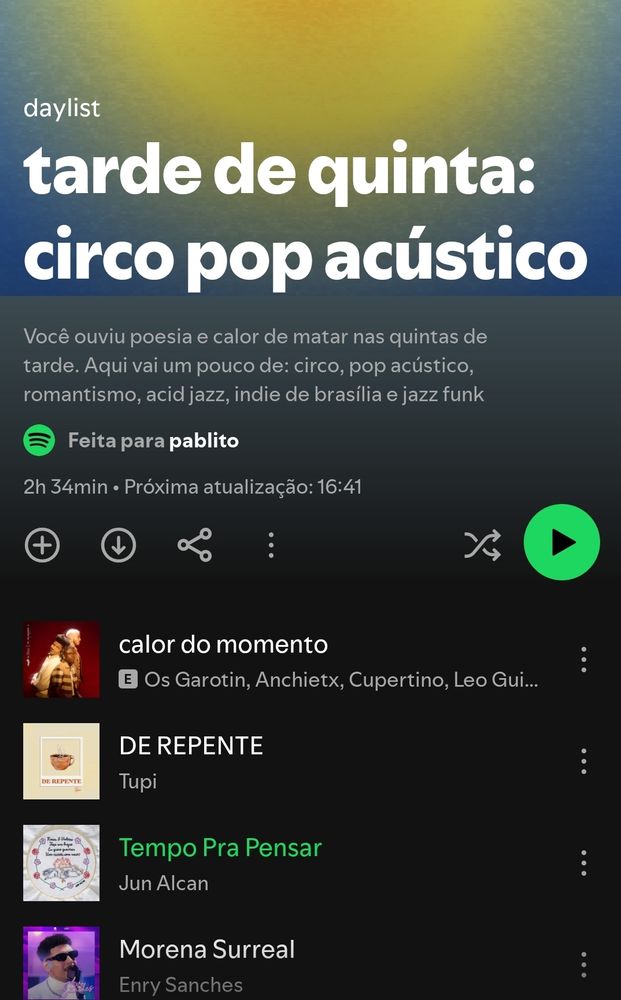This screenshot has width=621, height=1000.
Task: Download the daylist playlist
Action: point(118,545)
